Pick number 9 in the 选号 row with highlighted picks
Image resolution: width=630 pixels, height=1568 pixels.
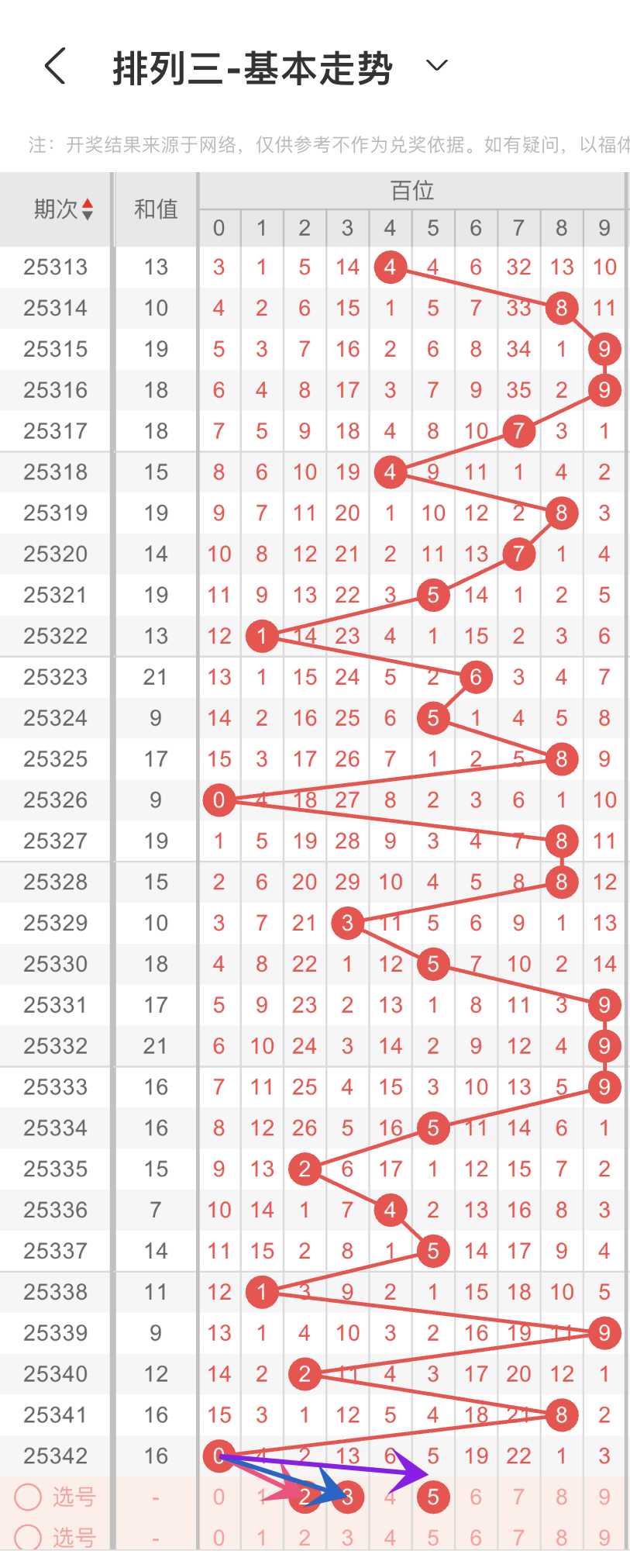pyautogui.click(x=604, y=1497)
